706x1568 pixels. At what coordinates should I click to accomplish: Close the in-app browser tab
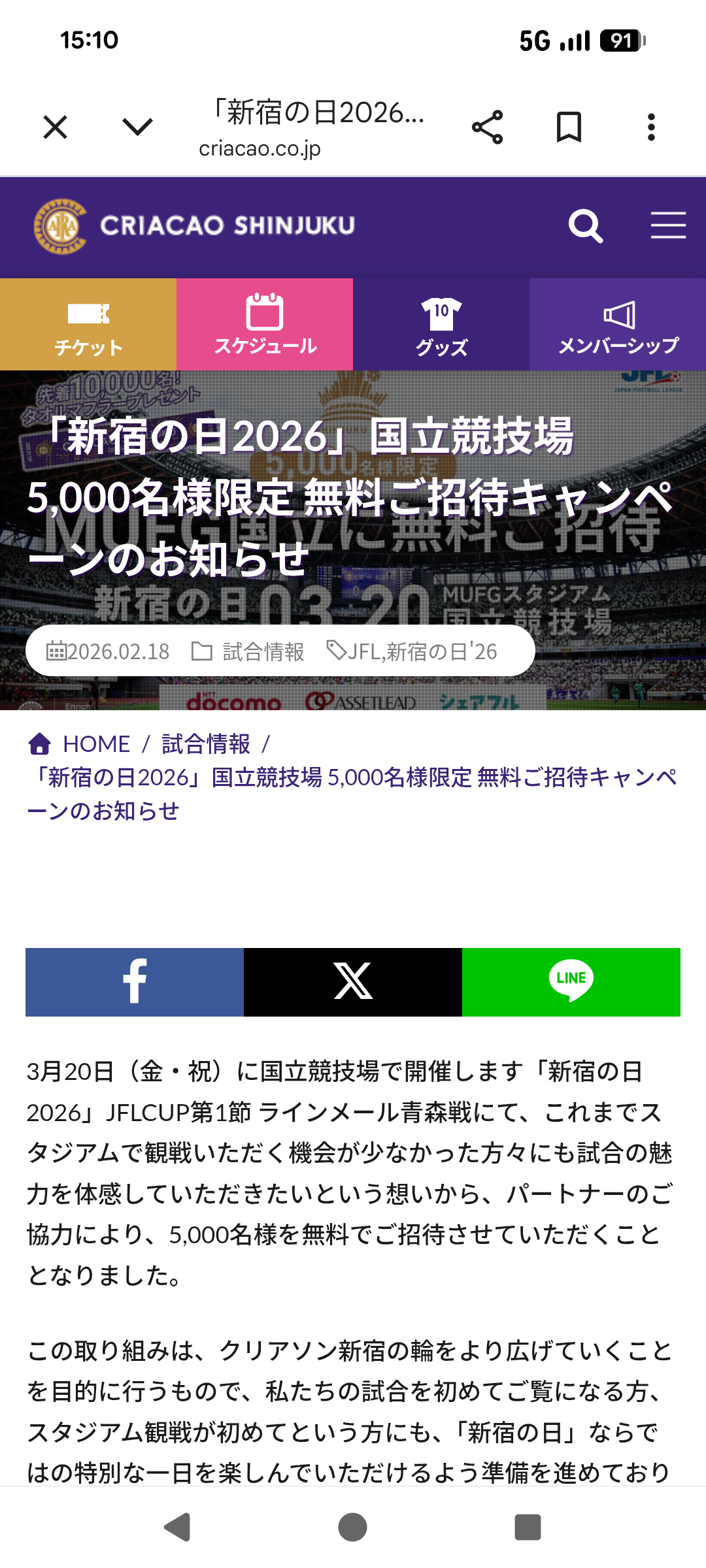[56, 127]
